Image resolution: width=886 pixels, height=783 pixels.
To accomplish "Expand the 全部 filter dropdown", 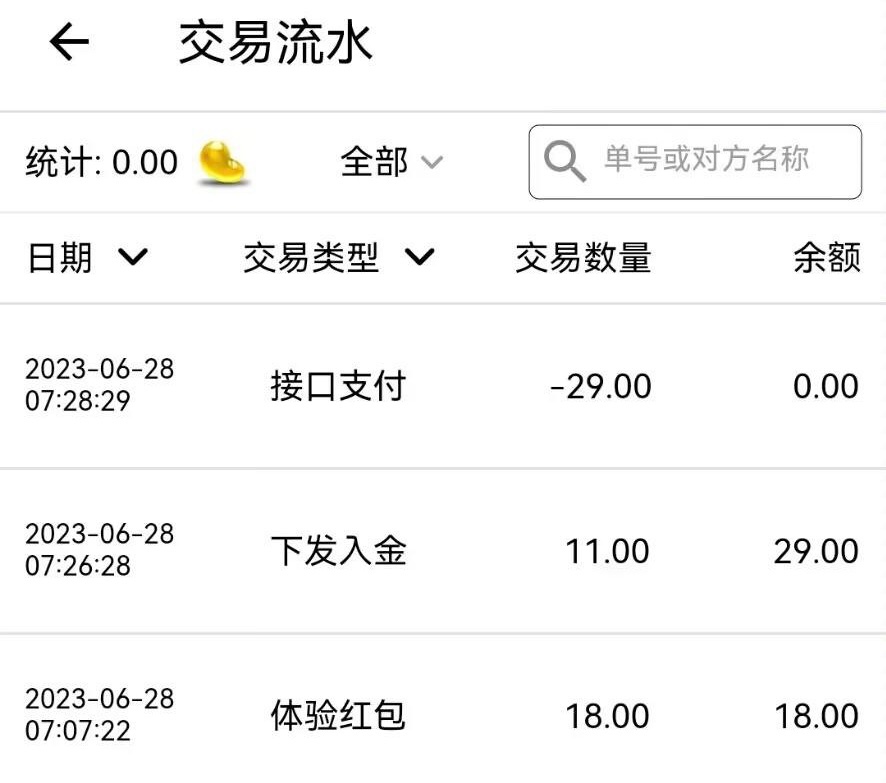I will coord(391,161).
